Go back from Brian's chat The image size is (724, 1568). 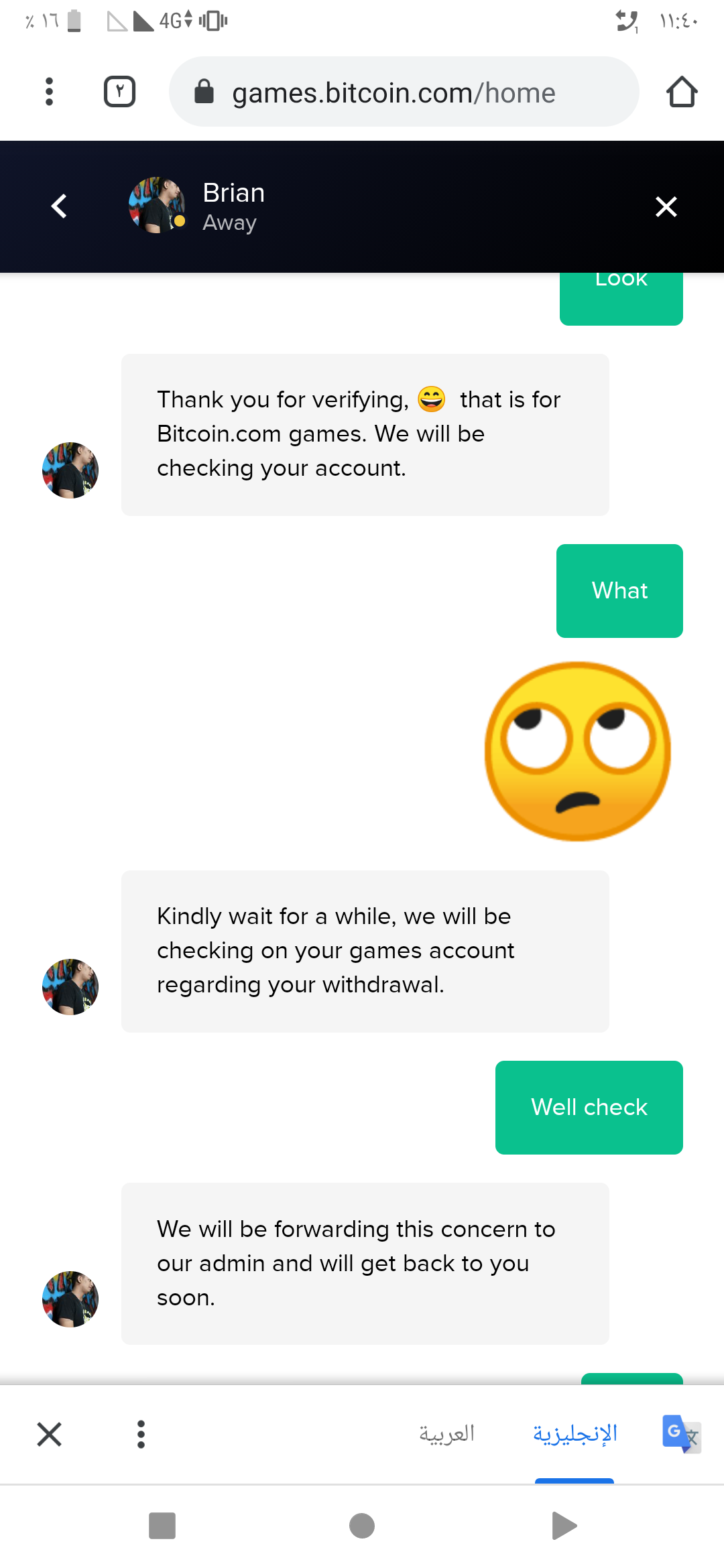point(59,206)
